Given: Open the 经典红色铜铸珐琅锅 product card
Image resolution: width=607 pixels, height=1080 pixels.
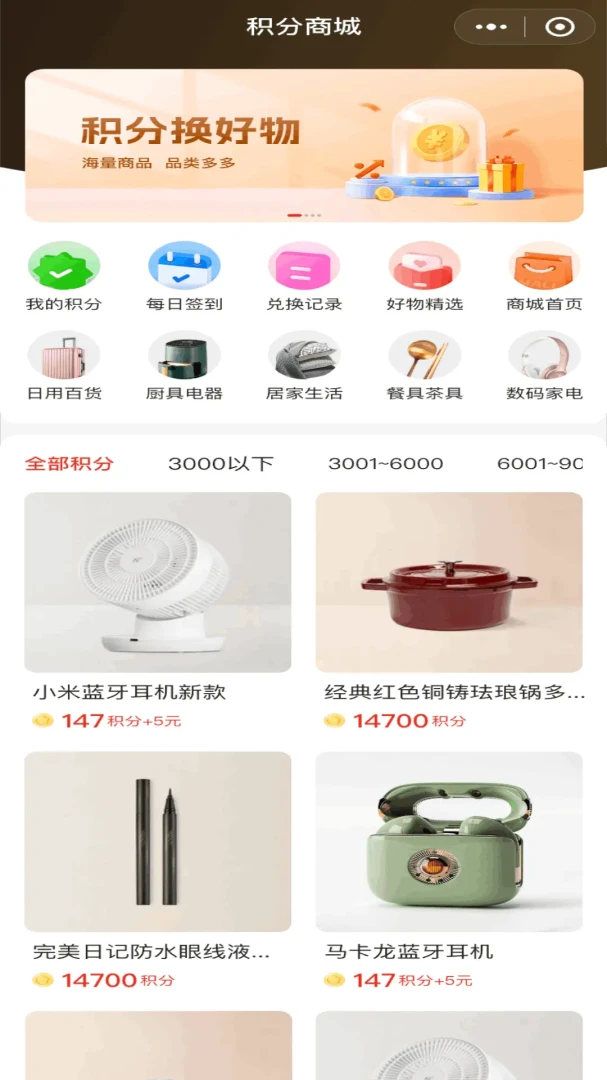Looking at the screenshot, I should point(449,612).
